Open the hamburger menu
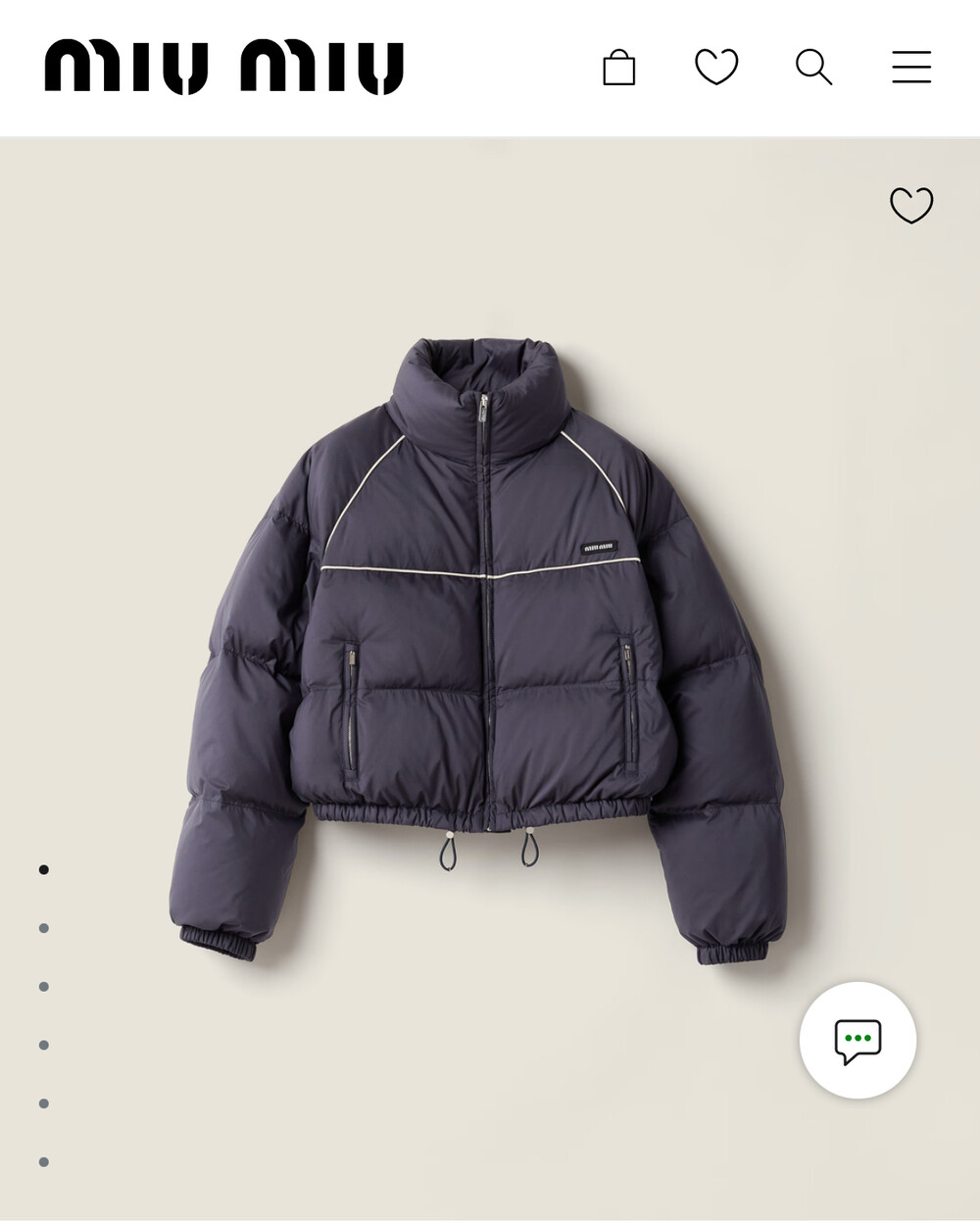Screen dimensions: 980x1223 [x=911, y=68]
